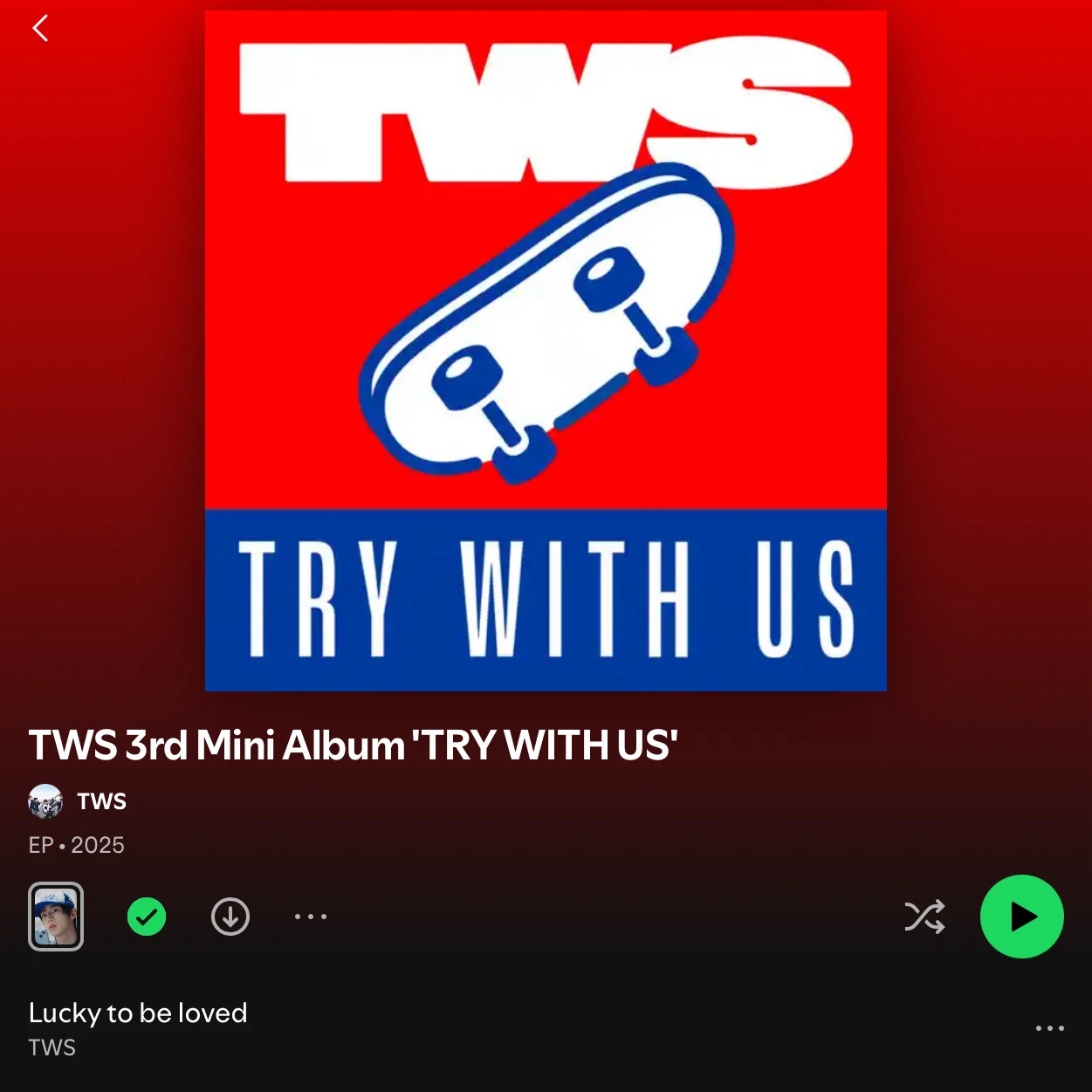1092x1092 pixels.
Task: Download the TRY WITH US album
Action: 230,917
